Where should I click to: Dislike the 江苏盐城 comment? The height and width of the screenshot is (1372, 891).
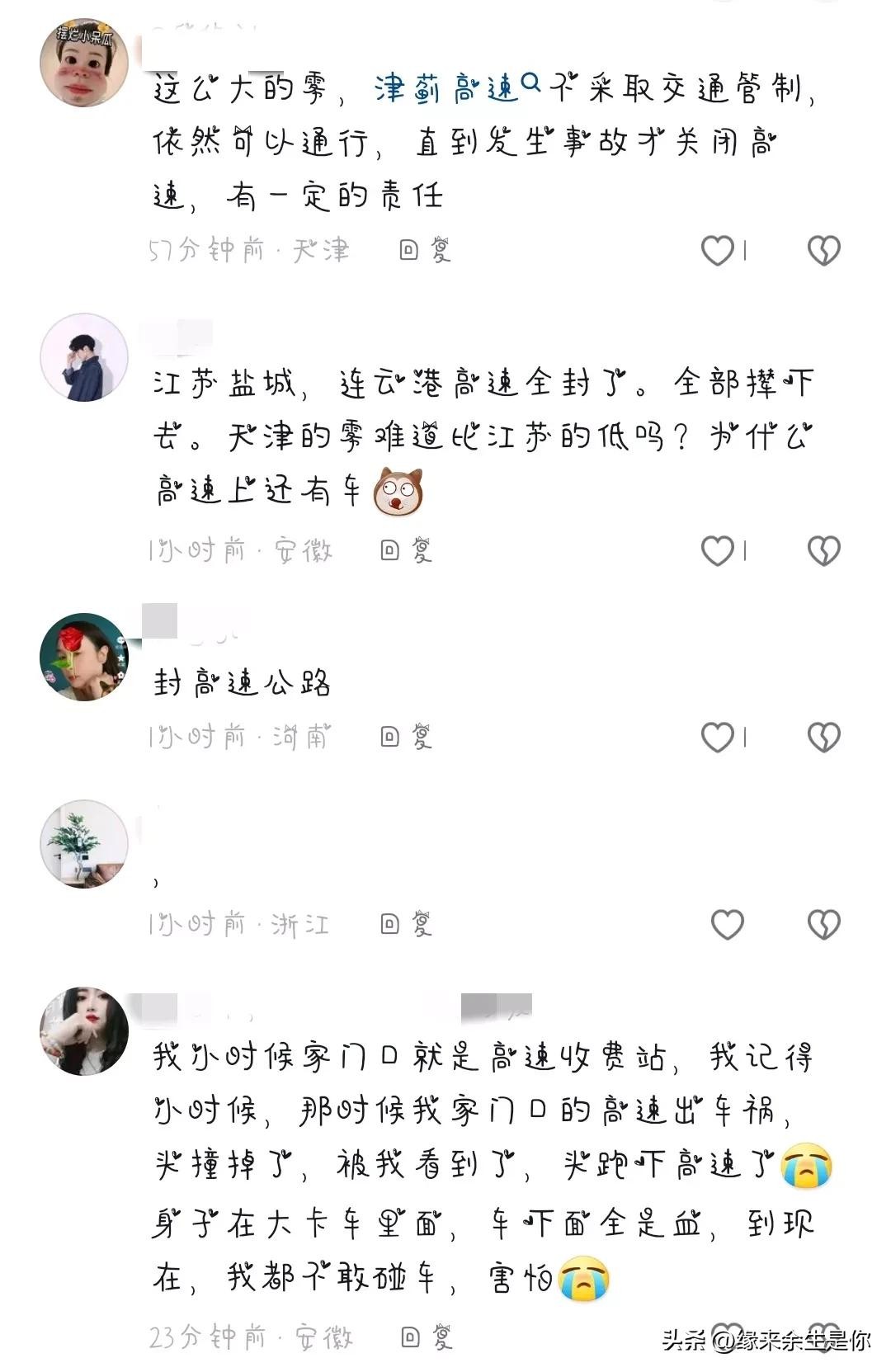(823, 551)
